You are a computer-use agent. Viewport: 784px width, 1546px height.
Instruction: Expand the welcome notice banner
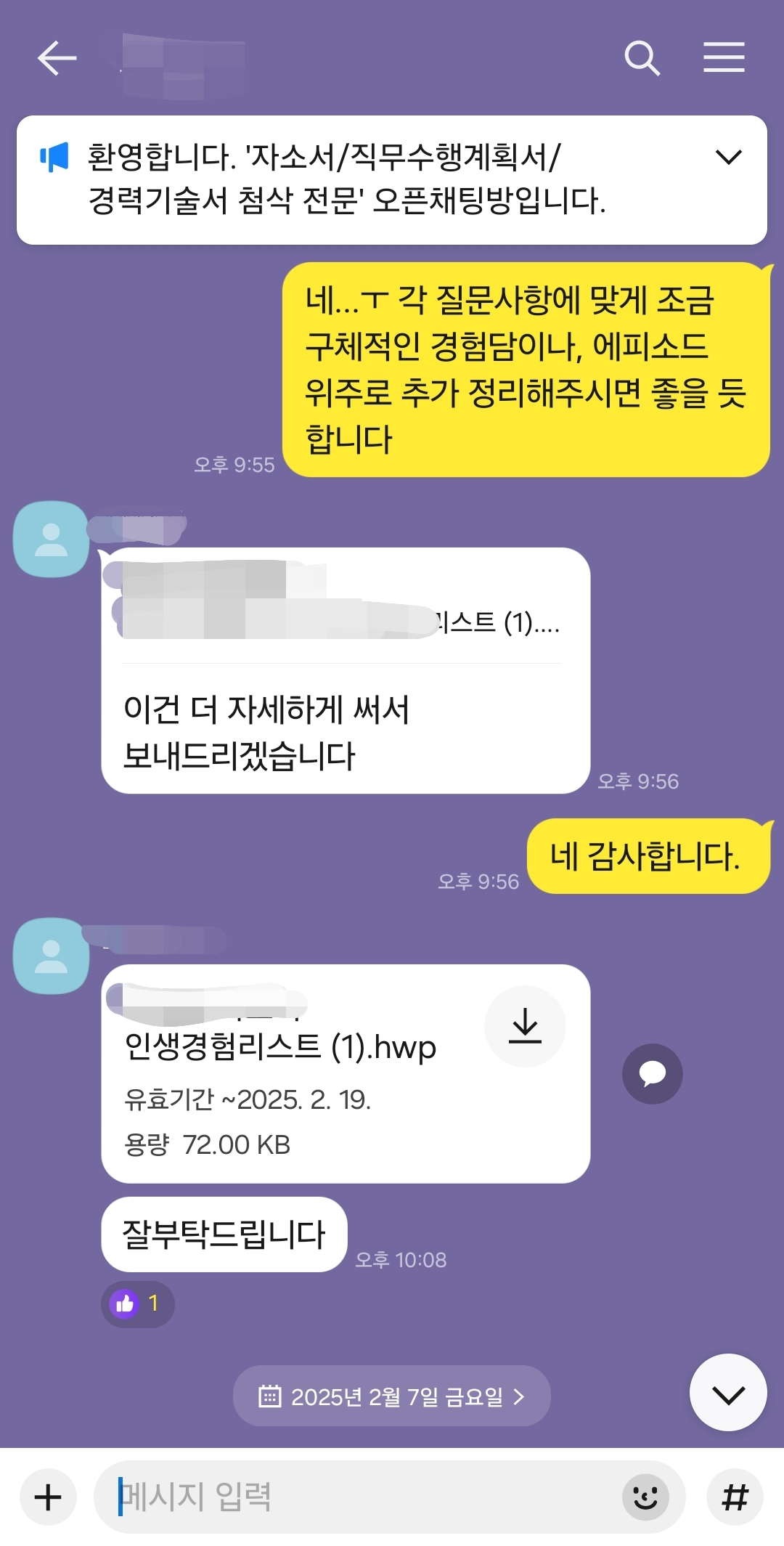point(728,157)
